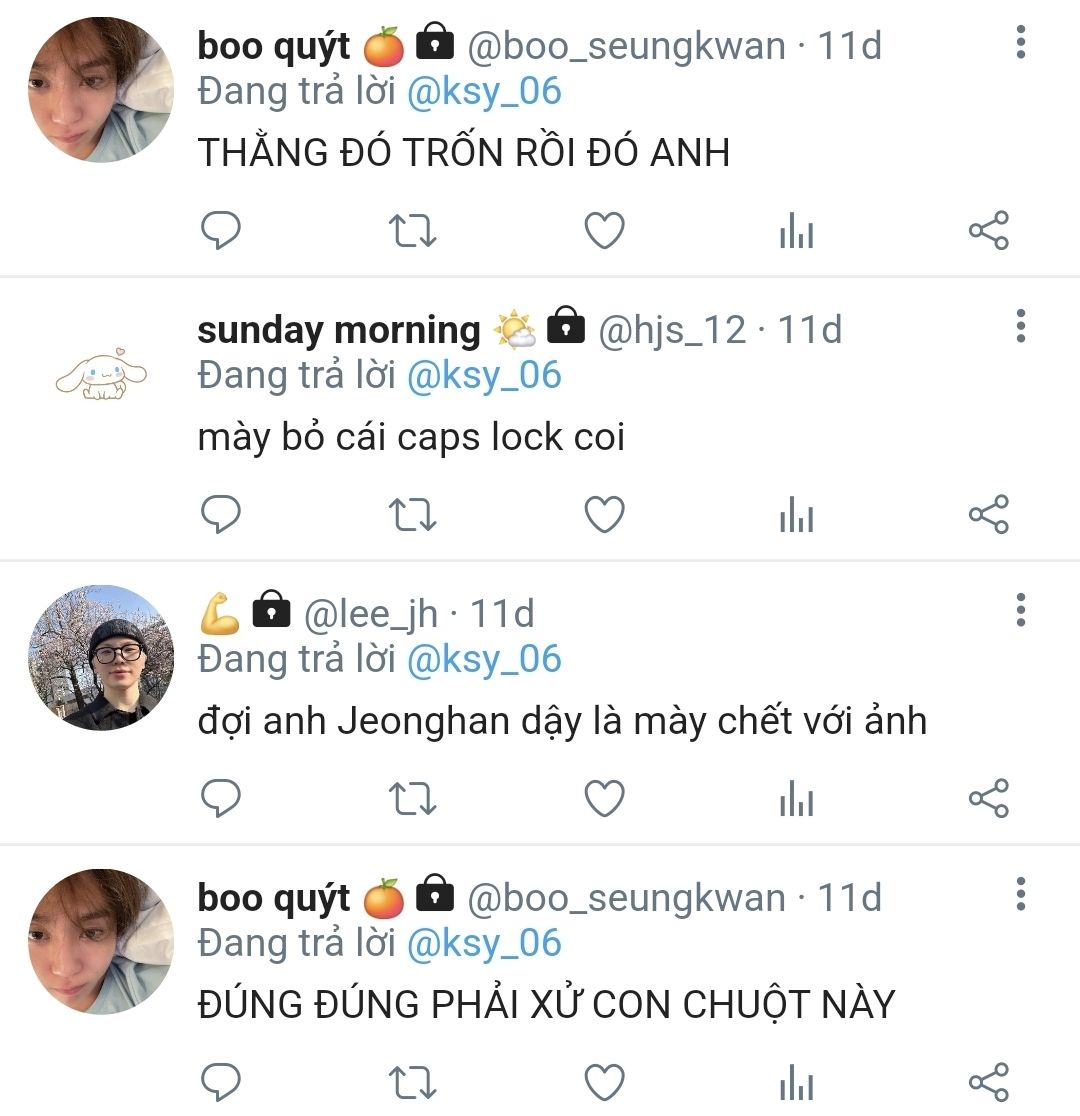Open overflow menu on 'CON CHUỘT NÀY' tweet
The height and width of the screenshot is (1116, 1080).
point(1020,894)
